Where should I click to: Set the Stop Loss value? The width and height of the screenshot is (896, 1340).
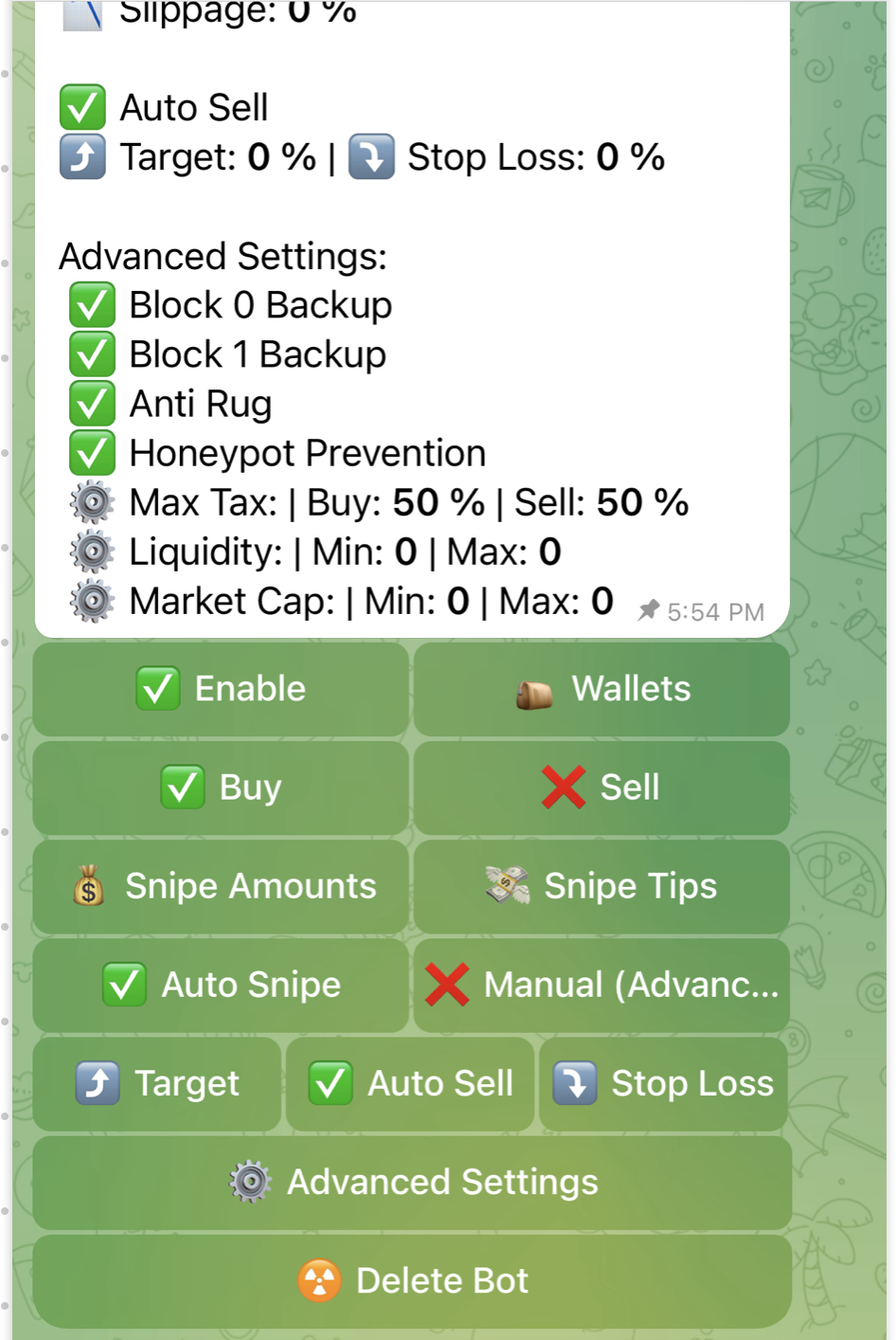coord(663,1083)
